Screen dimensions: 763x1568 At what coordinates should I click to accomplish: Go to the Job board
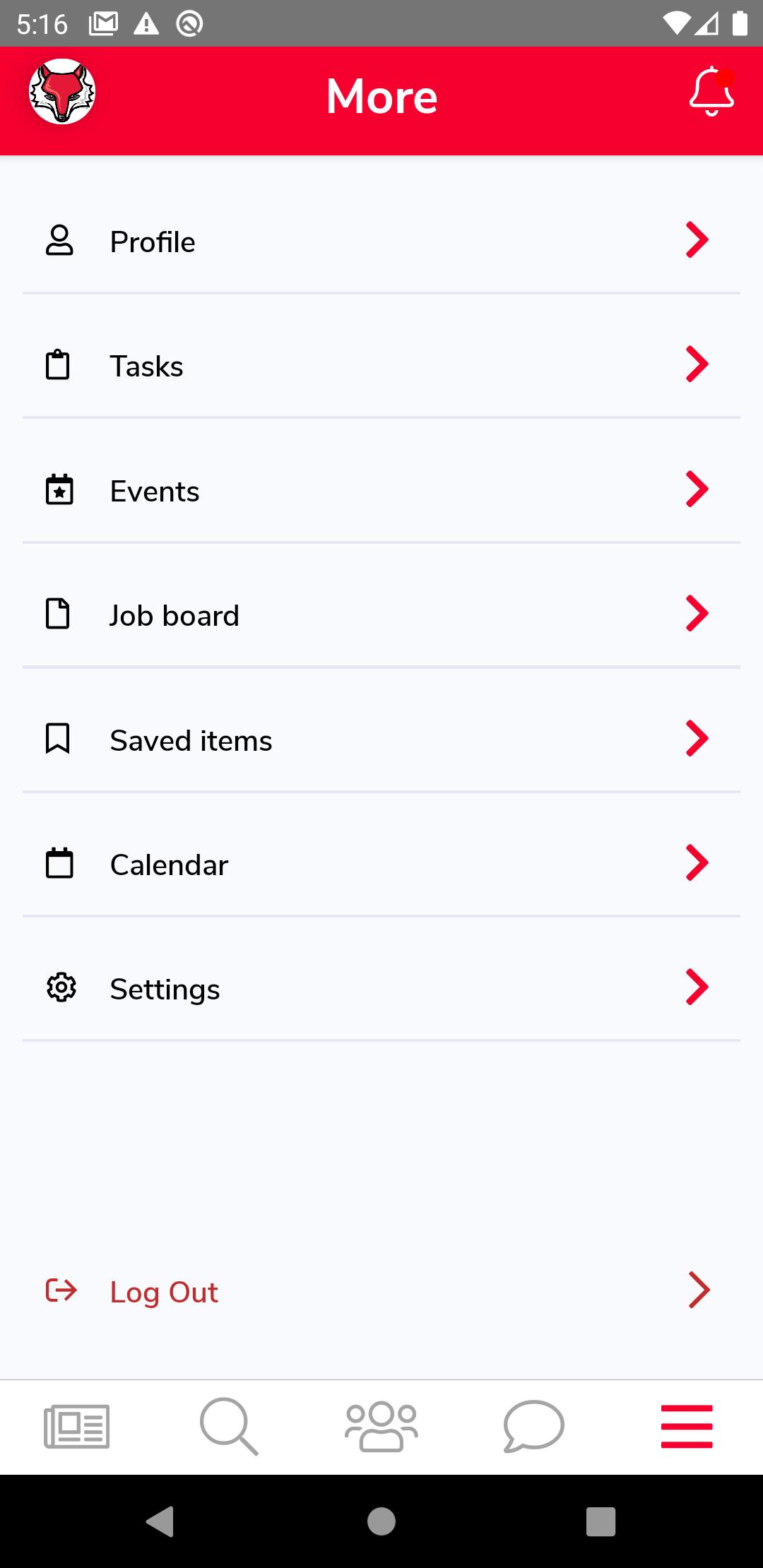(381, 615)
